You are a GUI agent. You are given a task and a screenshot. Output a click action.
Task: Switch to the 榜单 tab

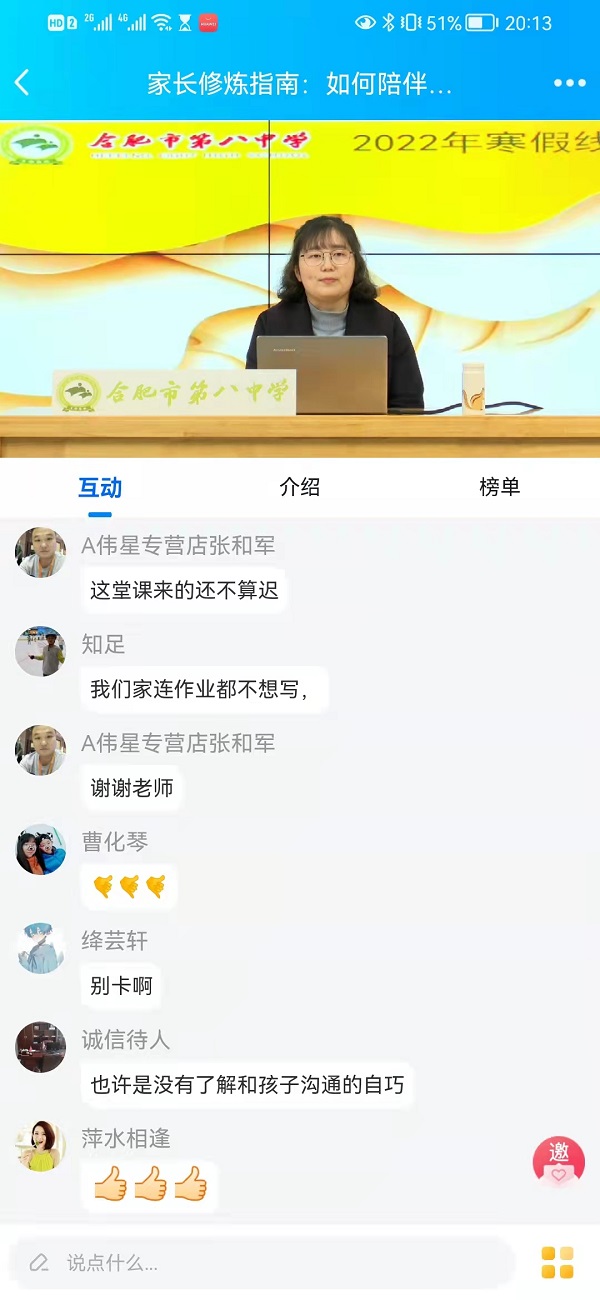[499, 487]
